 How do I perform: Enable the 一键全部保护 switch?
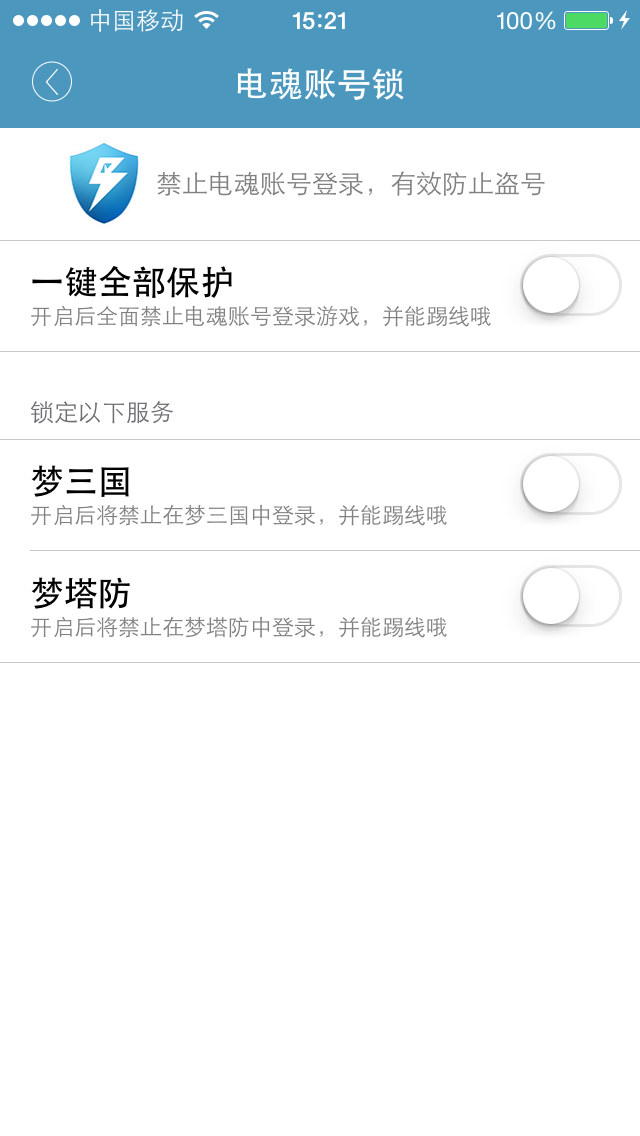(x=570, y=285)
